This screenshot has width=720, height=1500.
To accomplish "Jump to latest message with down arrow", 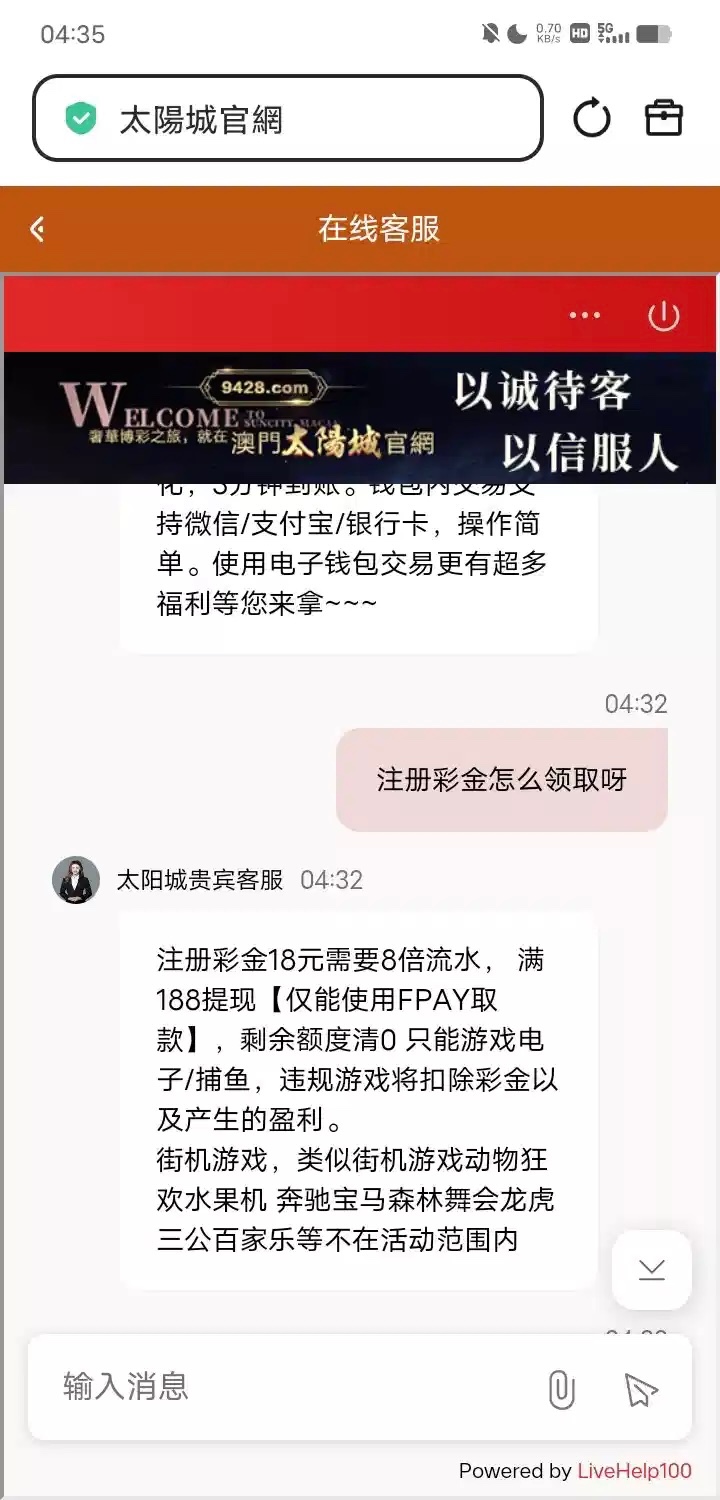I will click(652, 1270).
